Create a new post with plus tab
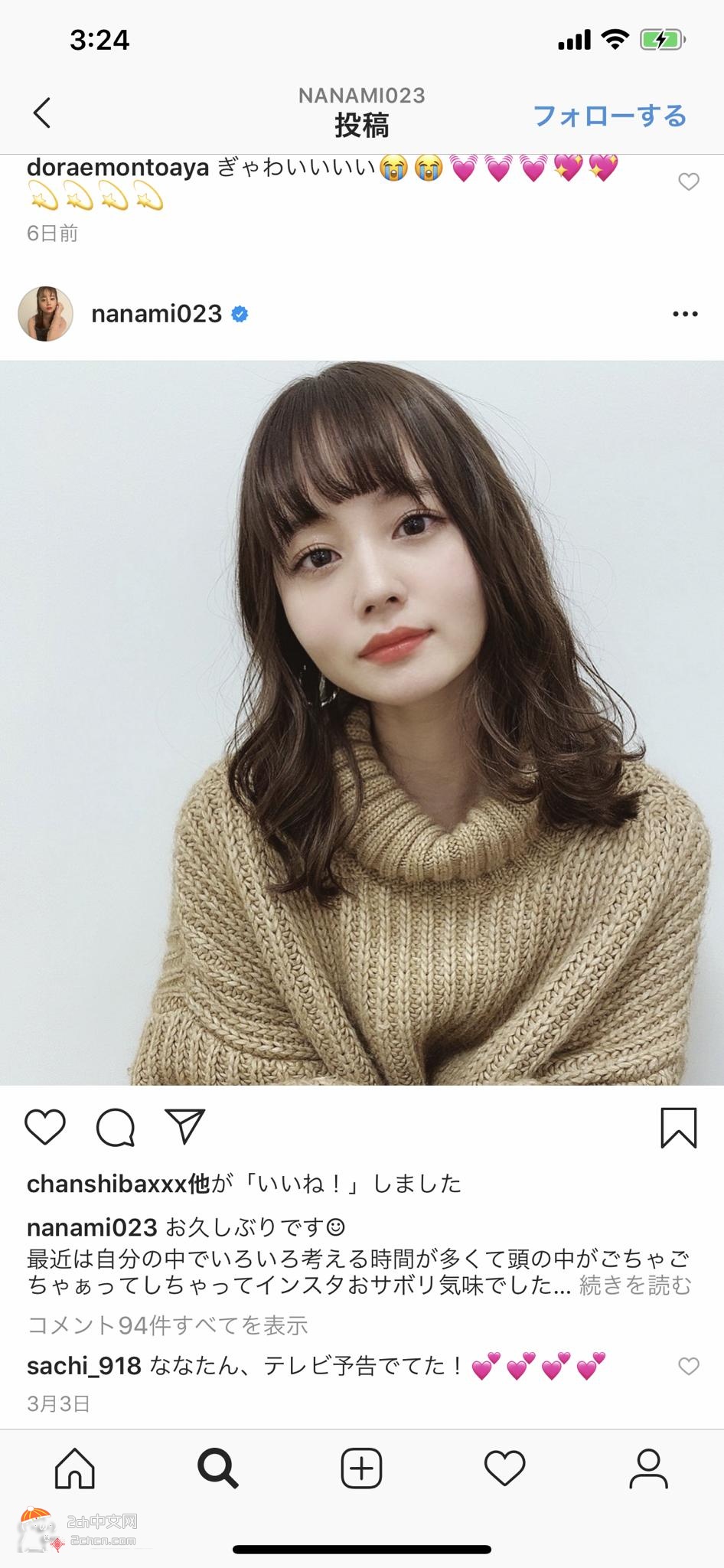Screen dimensions: 724x1568 361,1468
